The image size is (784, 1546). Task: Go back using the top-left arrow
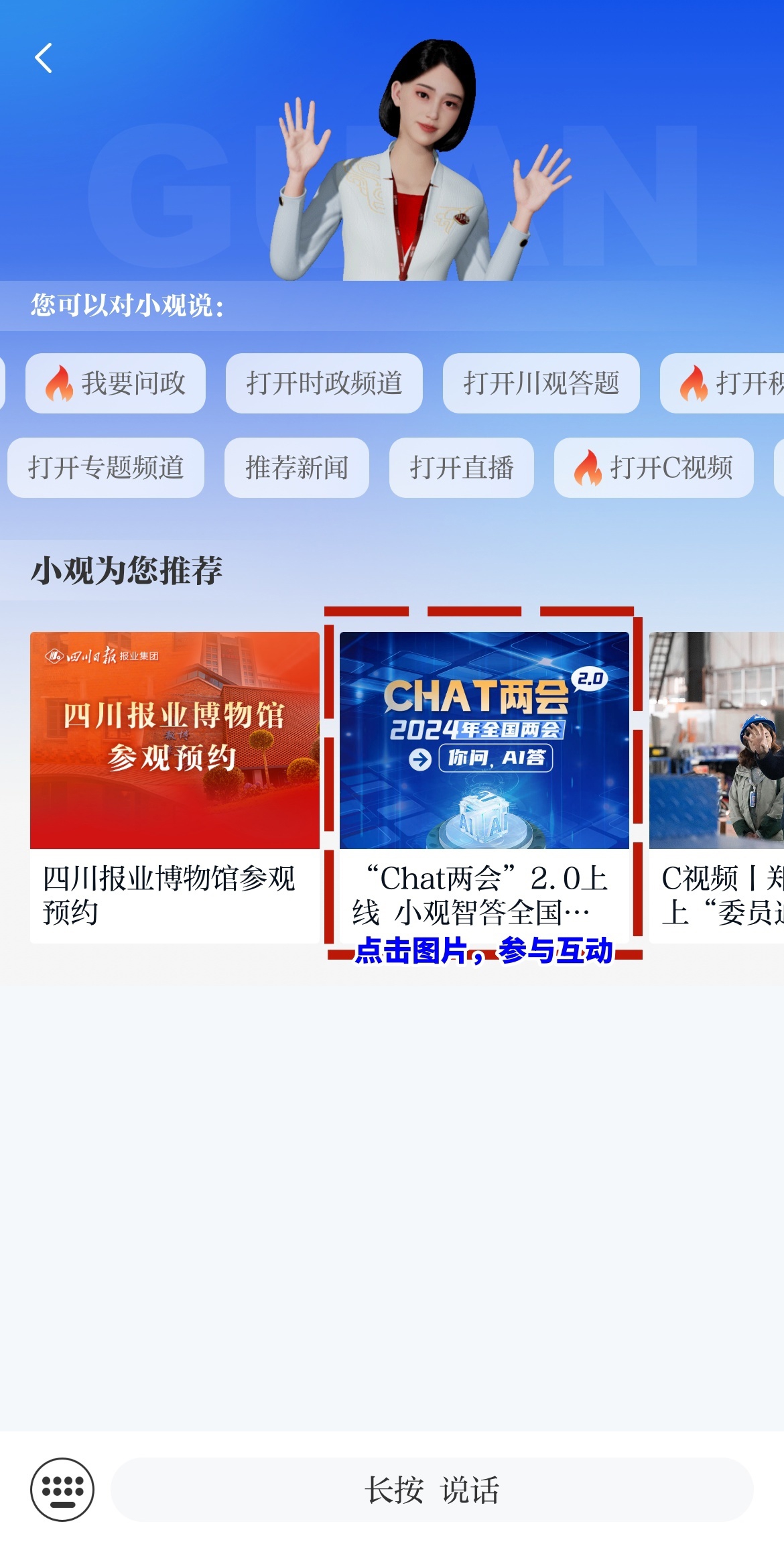(x=44, y=58)
